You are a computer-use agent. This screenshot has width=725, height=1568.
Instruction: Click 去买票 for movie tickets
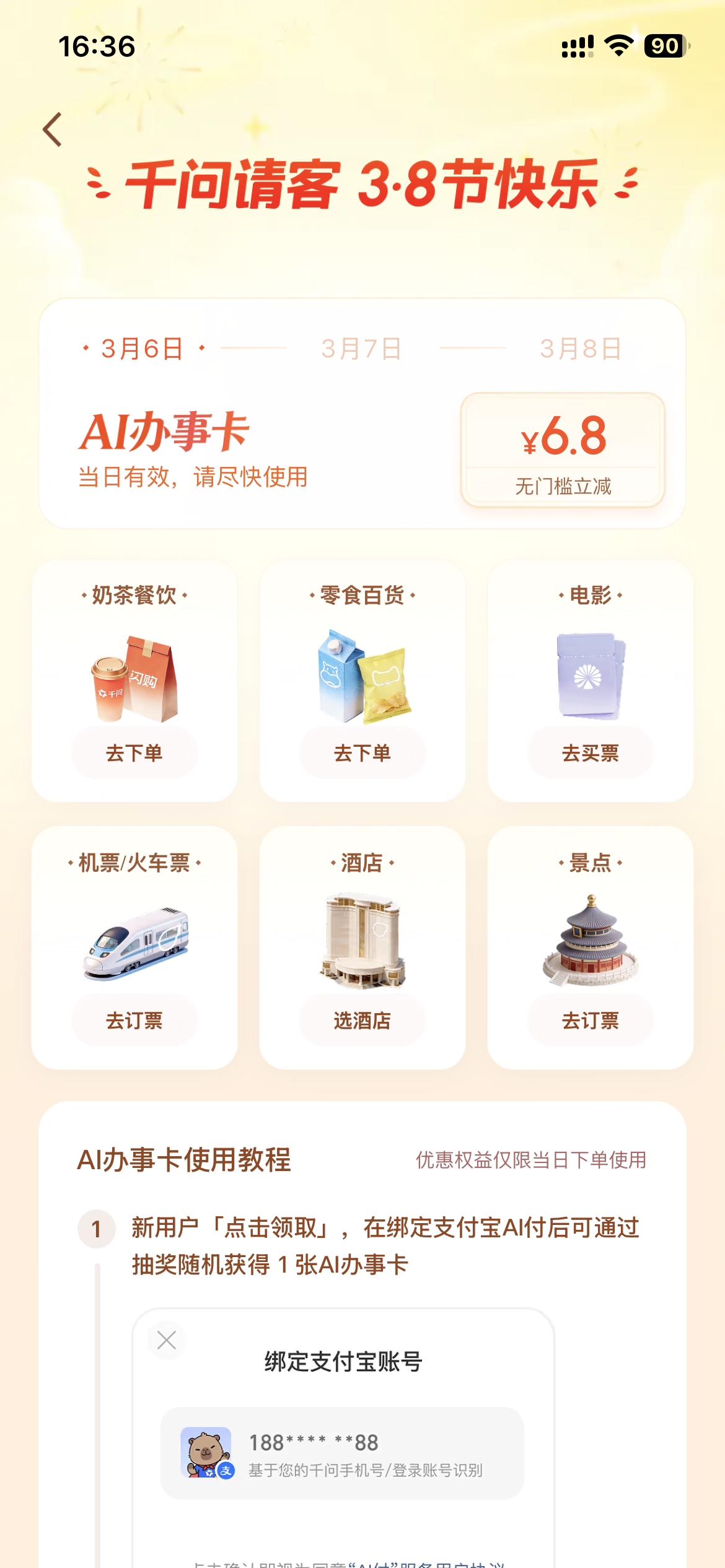[x=590, y=754]
